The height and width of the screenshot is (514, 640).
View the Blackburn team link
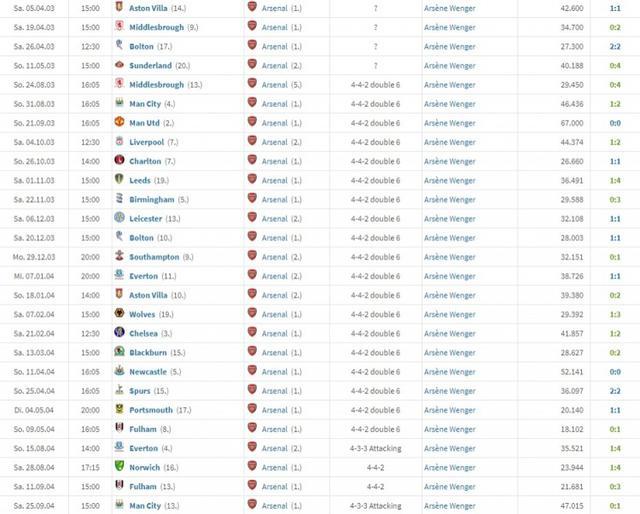[x=149, y=351]
